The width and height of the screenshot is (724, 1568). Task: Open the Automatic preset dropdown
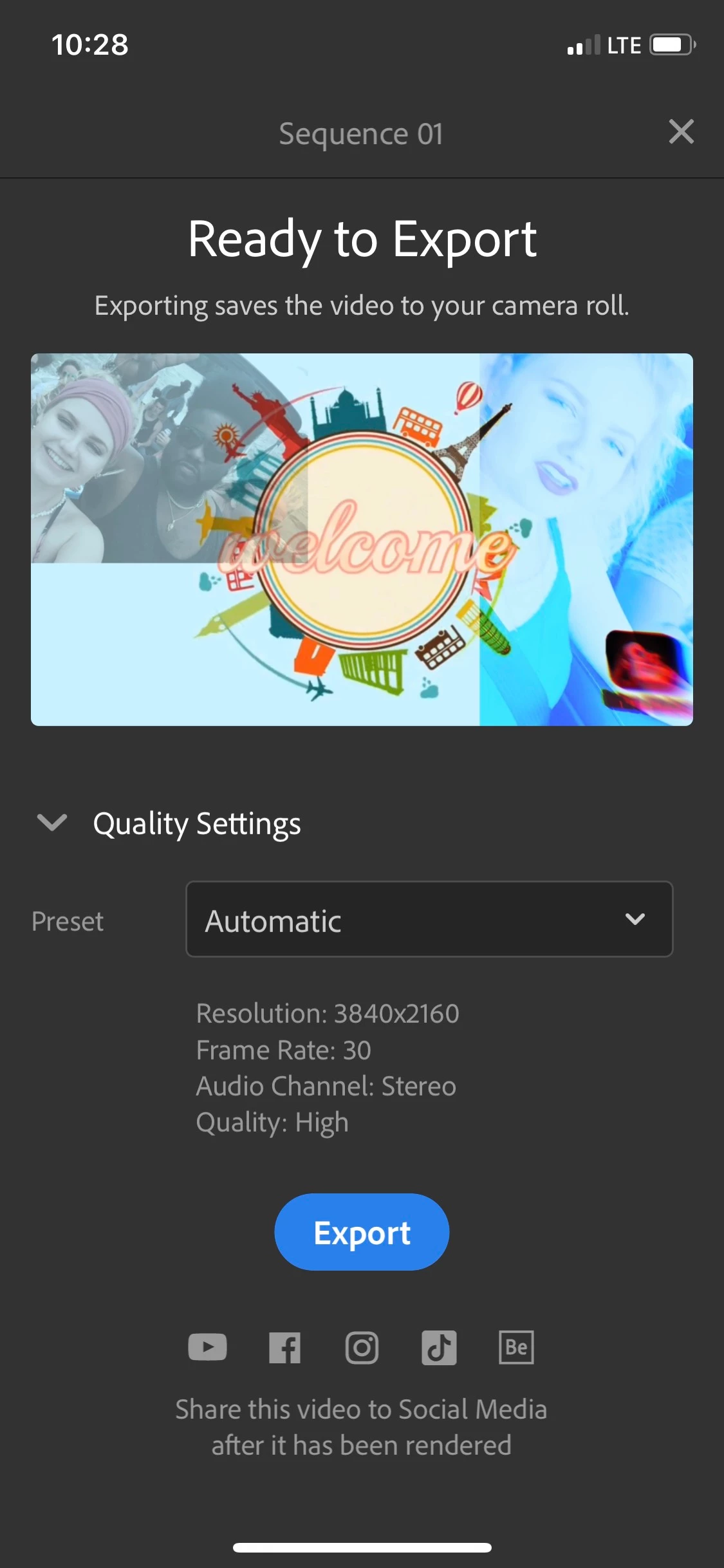pos(429,919)
